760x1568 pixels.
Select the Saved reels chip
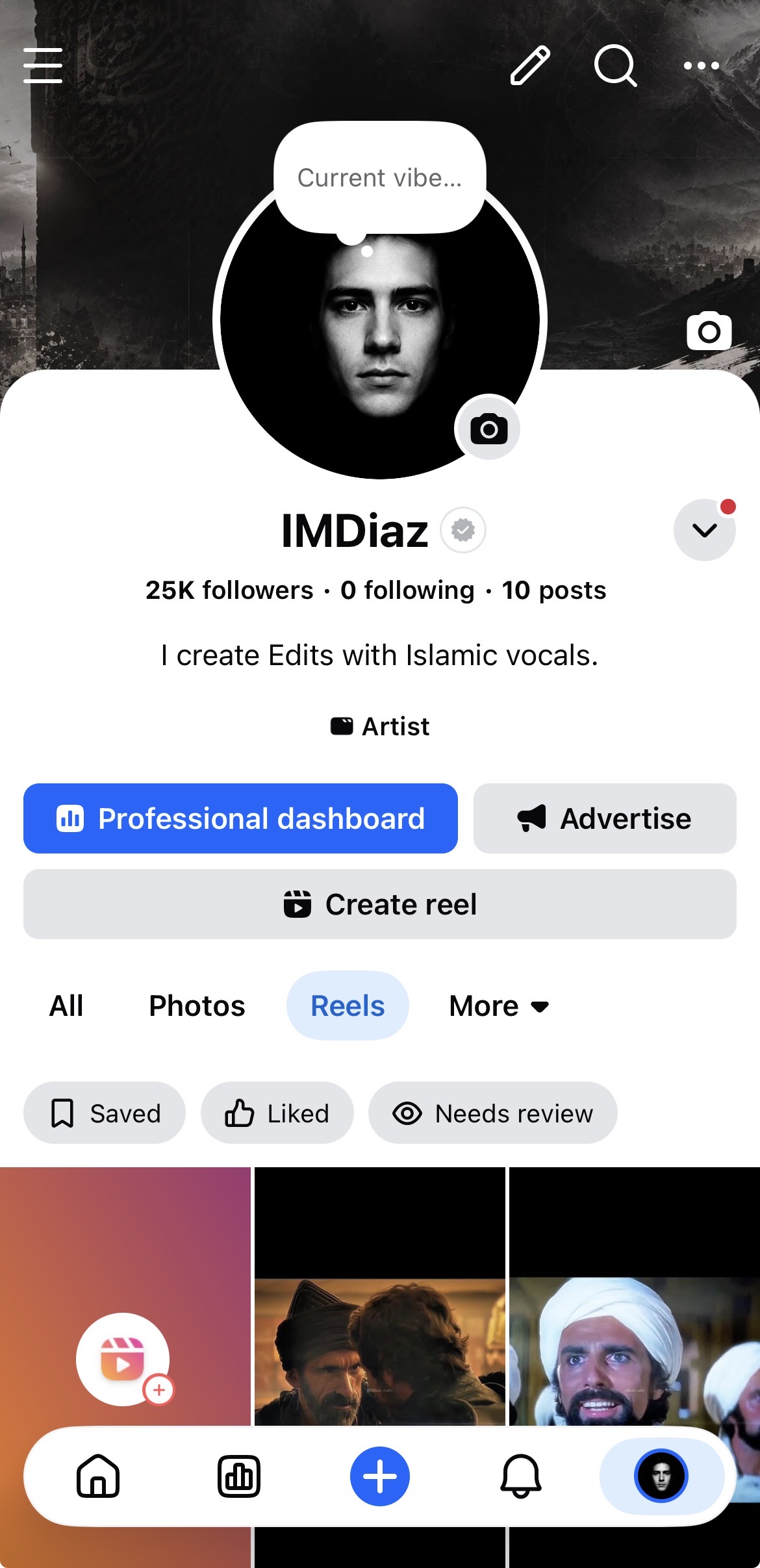pyautogui.click(x=105, y=1113)
